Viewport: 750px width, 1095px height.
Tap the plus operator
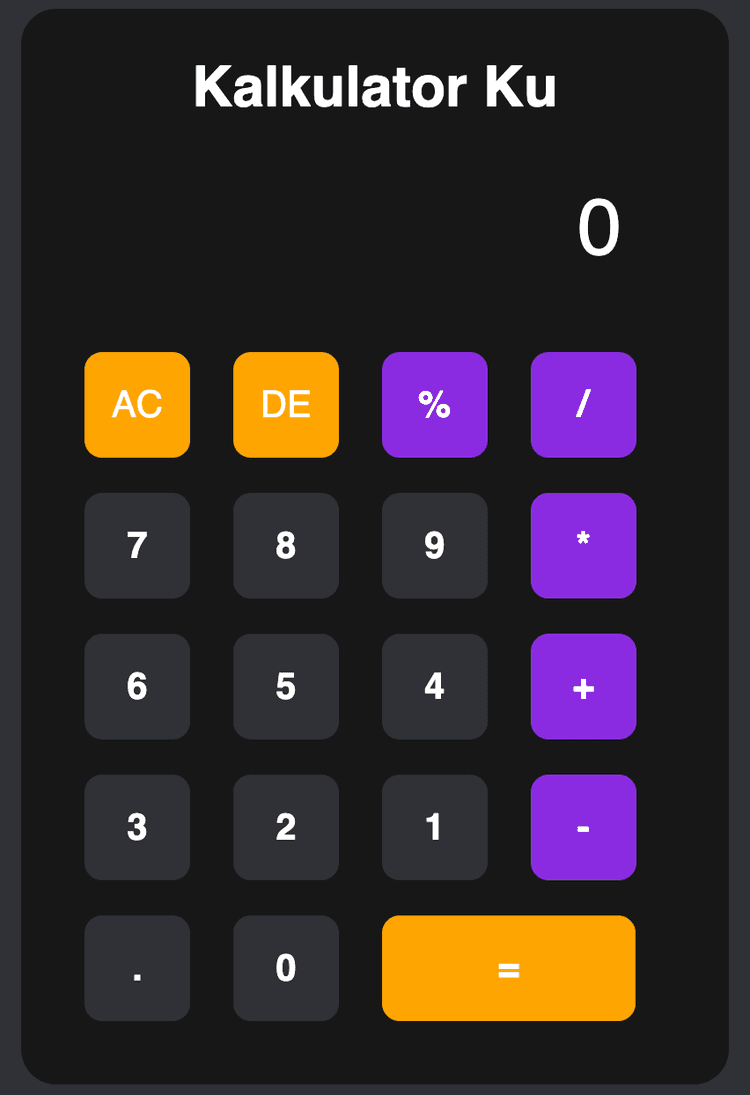[583, 687]
